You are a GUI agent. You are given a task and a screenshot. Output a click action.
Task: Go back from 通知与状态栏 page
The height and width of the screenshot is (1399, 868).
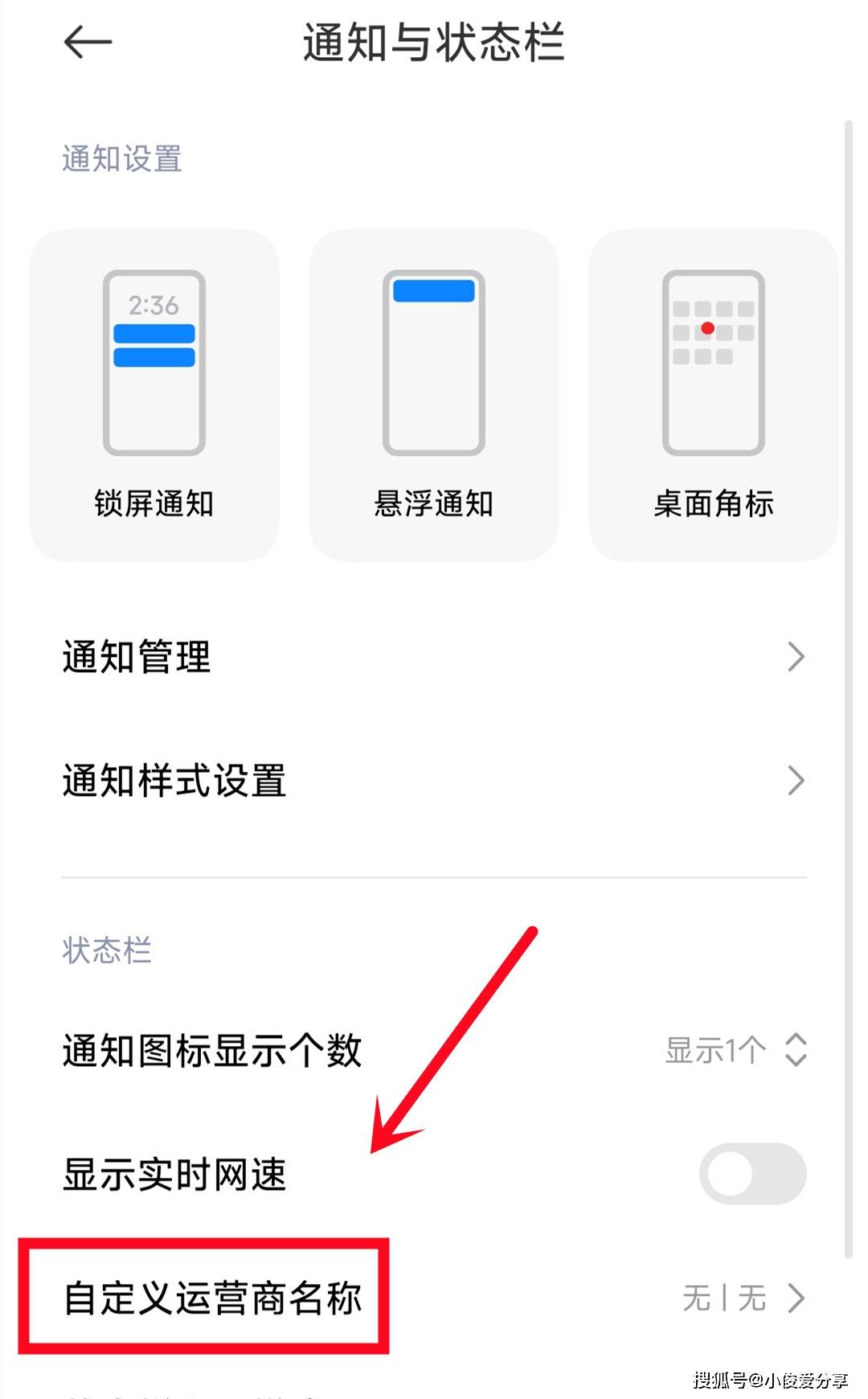[x=88, y=43]
